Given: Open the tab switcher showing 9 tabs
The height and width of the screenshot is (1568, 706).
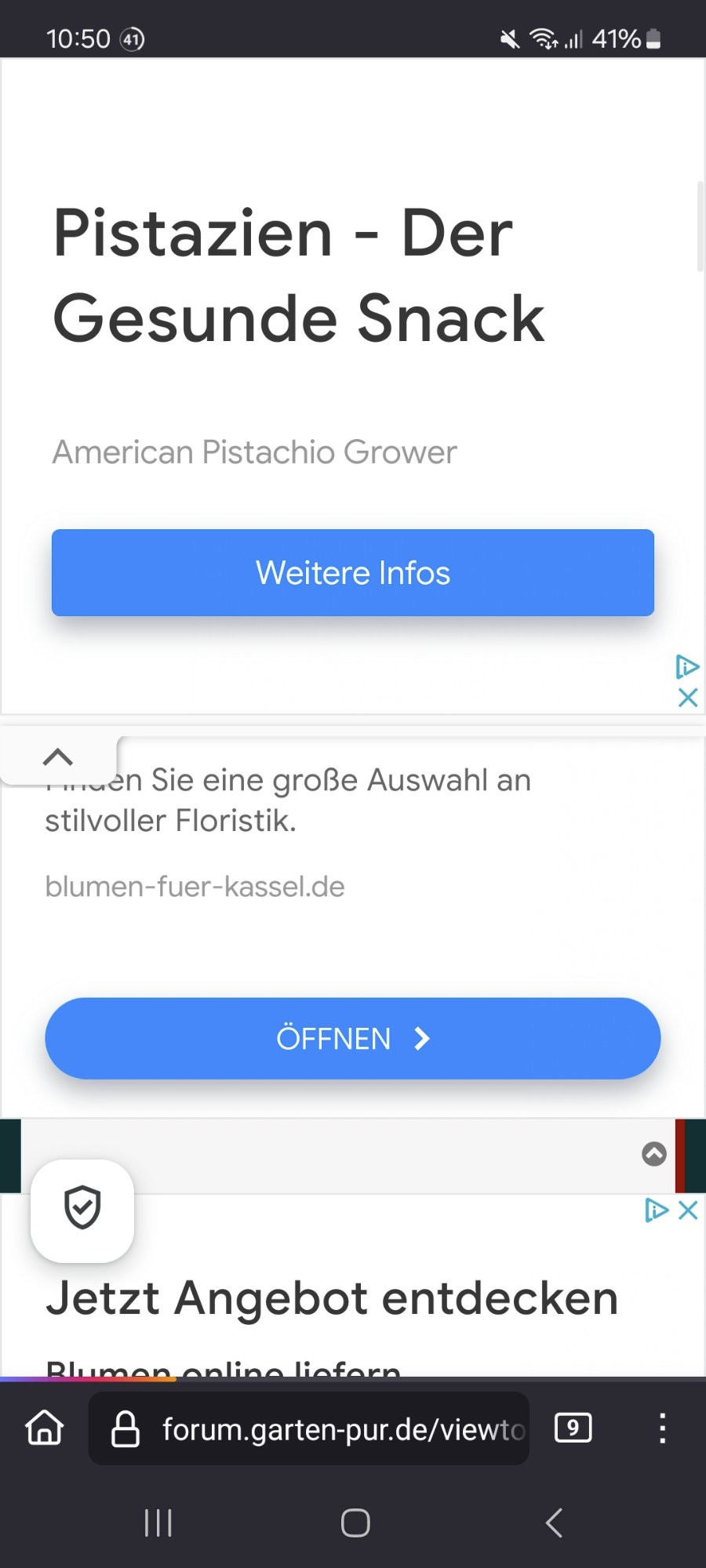Looking at the screenshot, I should click(573, 1428).
